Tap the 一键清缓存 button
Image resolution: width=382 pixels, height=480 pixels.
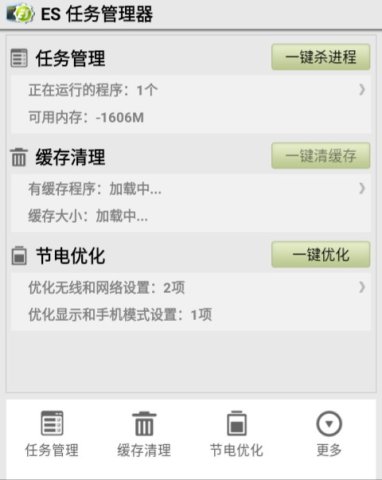pyautogui.click(x=321, y=156)
